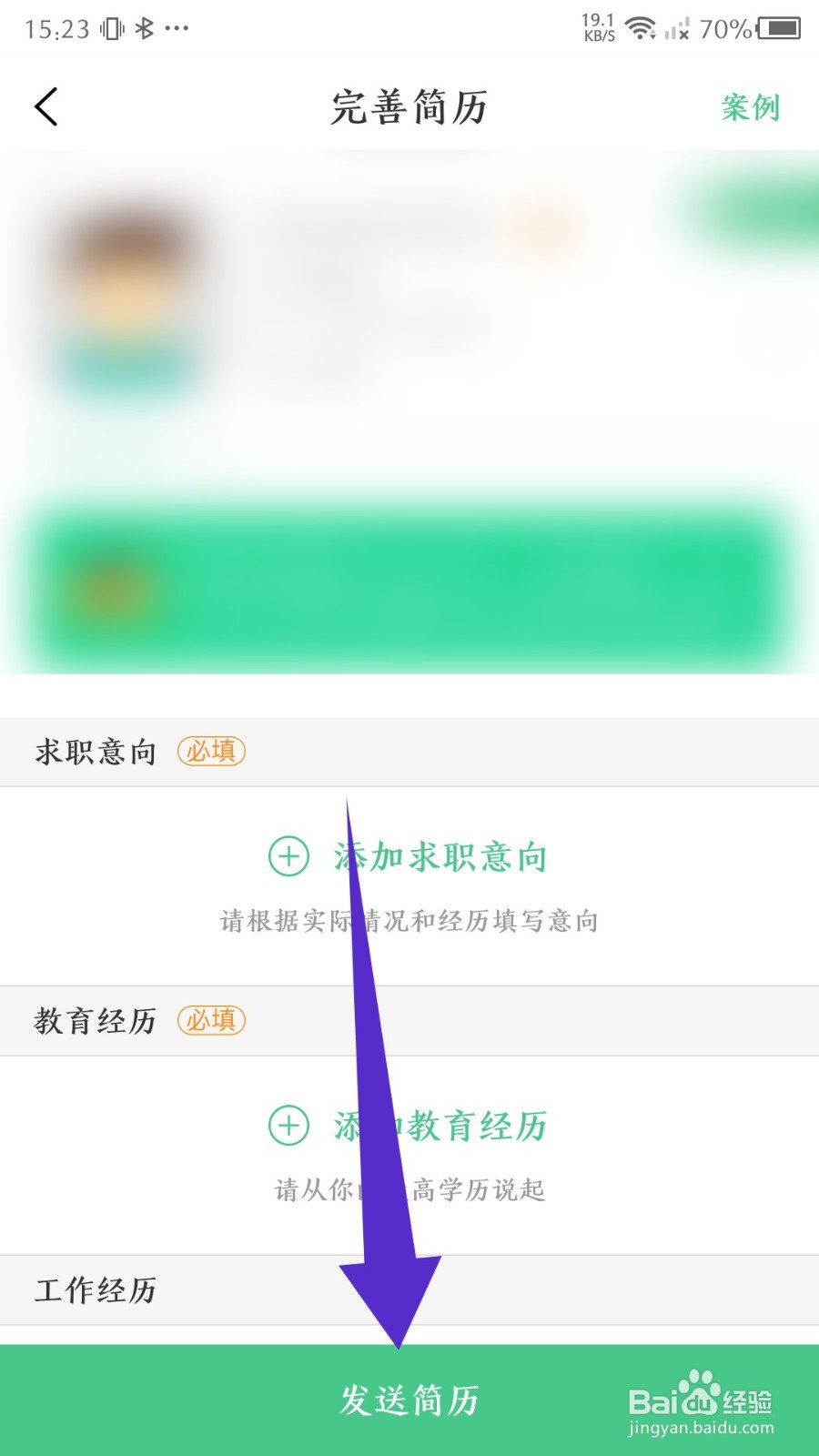Image resolution: width=819 pixels, height=1456 pixels.
Task: Open the 案例 examples page
Action: click(x=751, y=107)
